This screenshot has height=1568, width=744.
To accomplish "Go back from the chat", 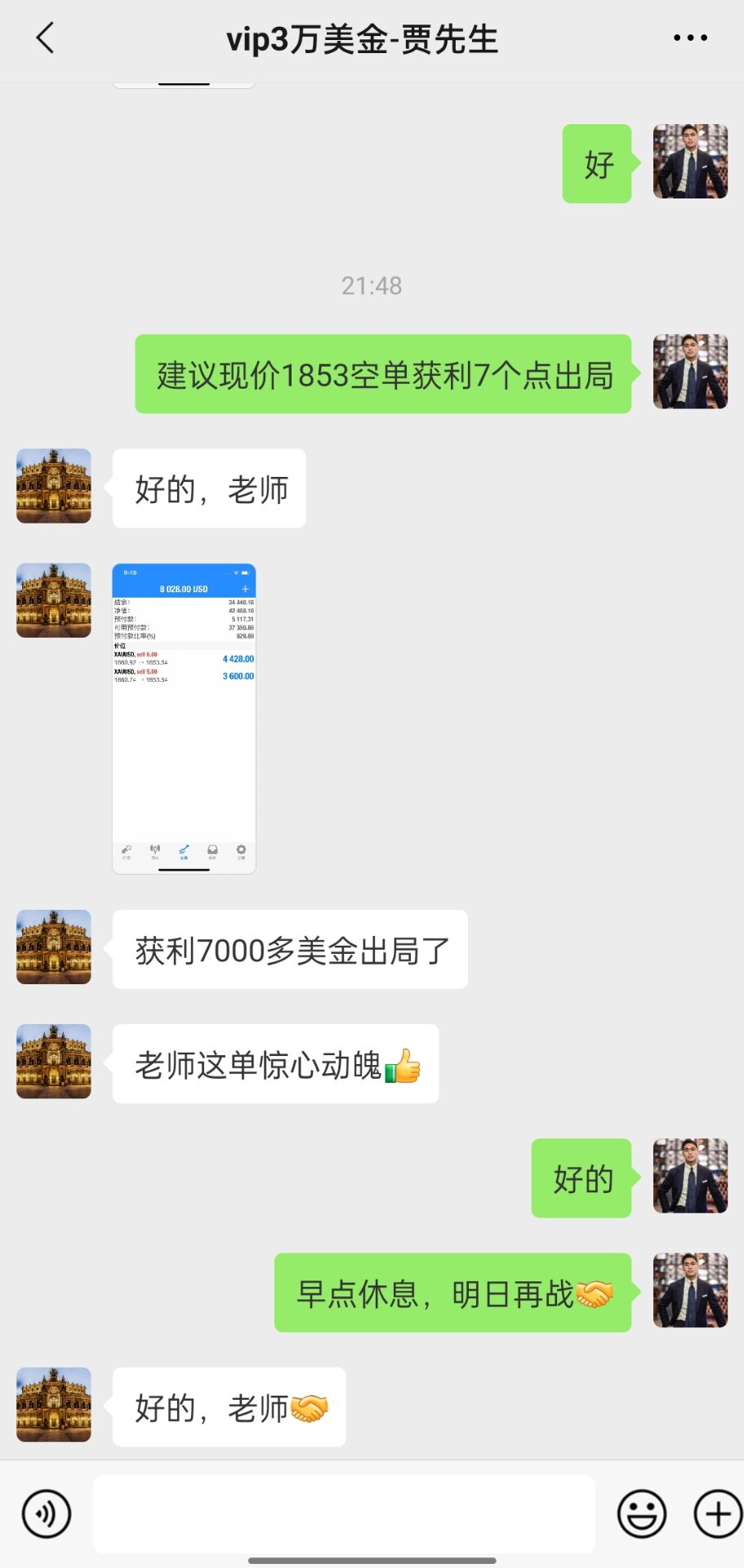I will pyautogui.click(x=46, y=38).
